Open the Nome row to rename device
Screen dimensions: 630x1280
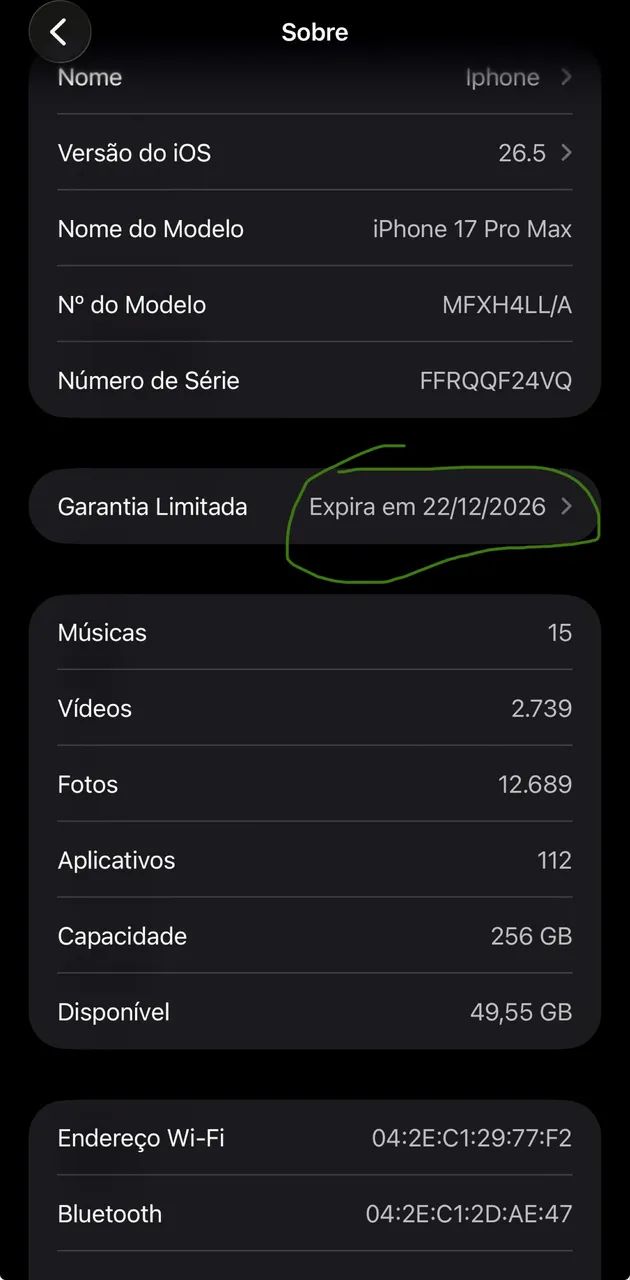tap(315, 78)
